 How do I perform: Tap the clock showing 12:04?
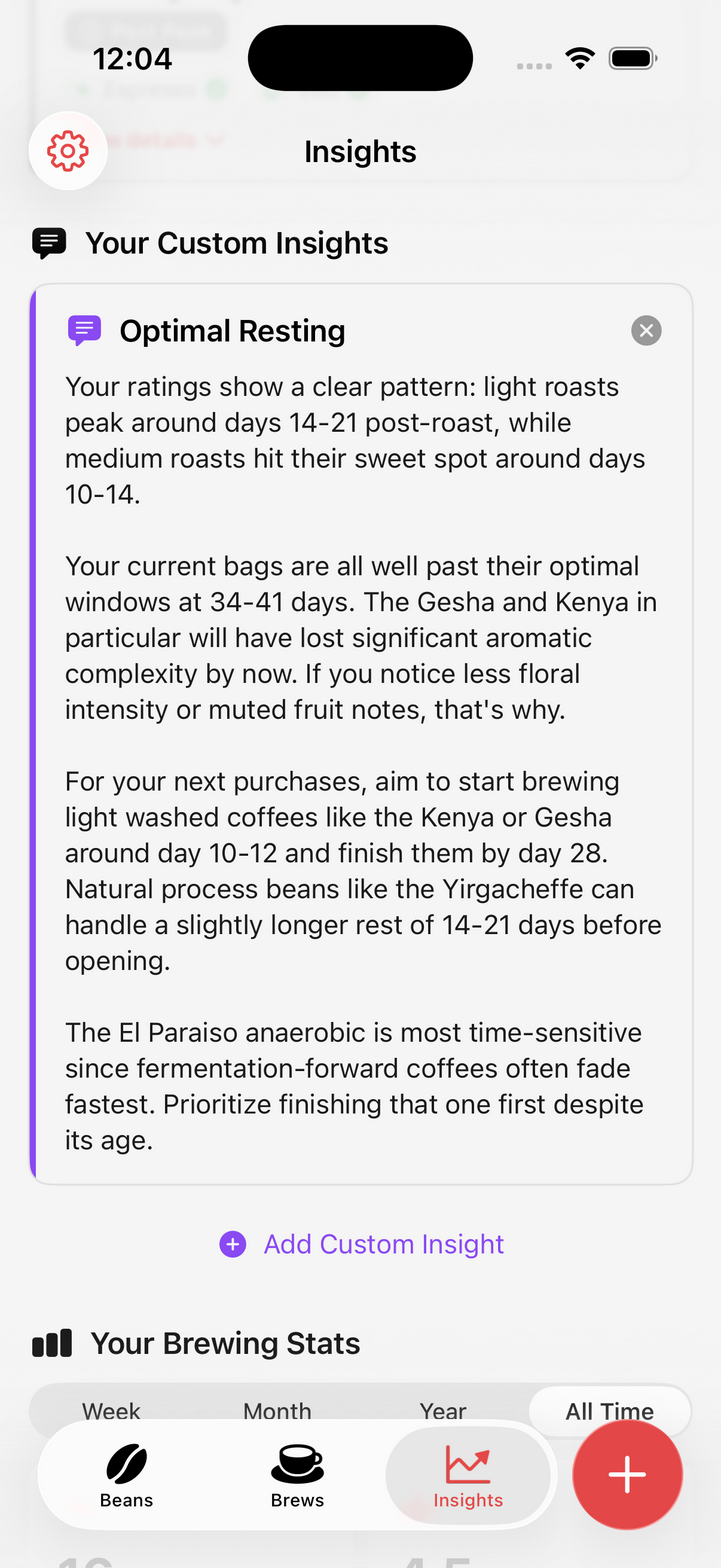(x=131, y=58)
